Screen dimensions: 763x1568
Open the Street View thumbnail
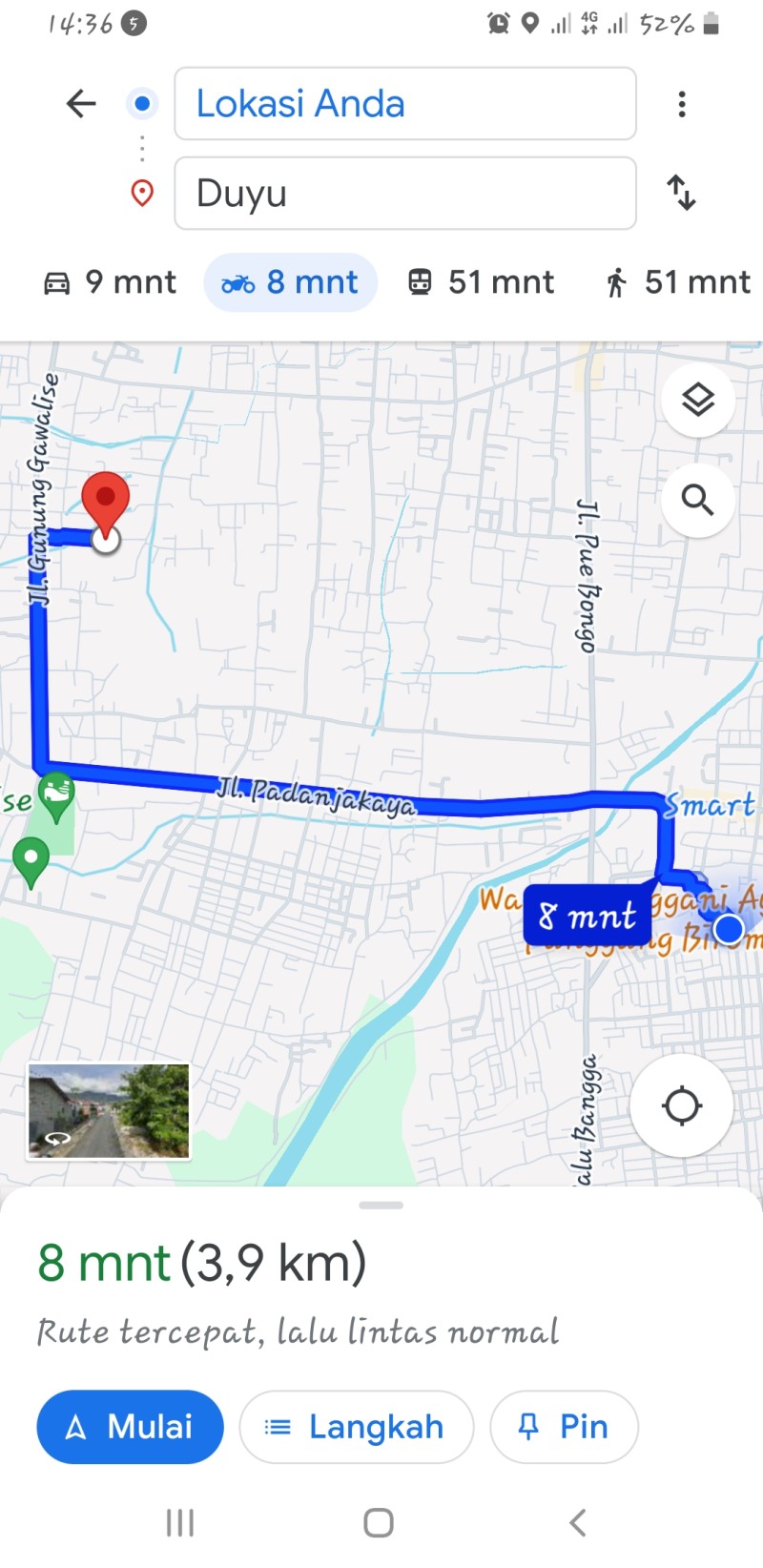pos(109,1111)
